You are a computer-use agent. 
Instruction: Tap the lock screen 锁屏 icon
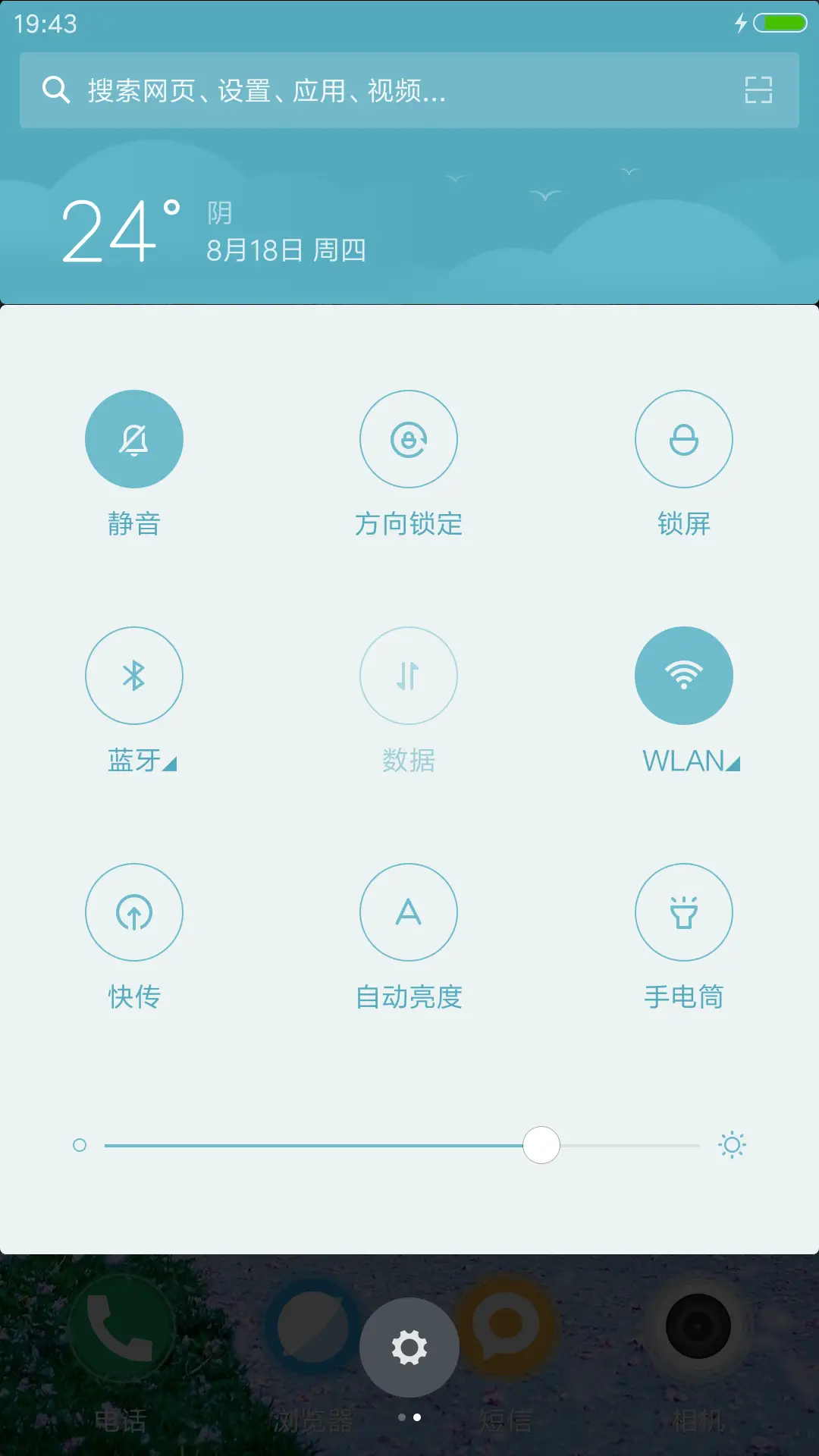click(684, 438)
